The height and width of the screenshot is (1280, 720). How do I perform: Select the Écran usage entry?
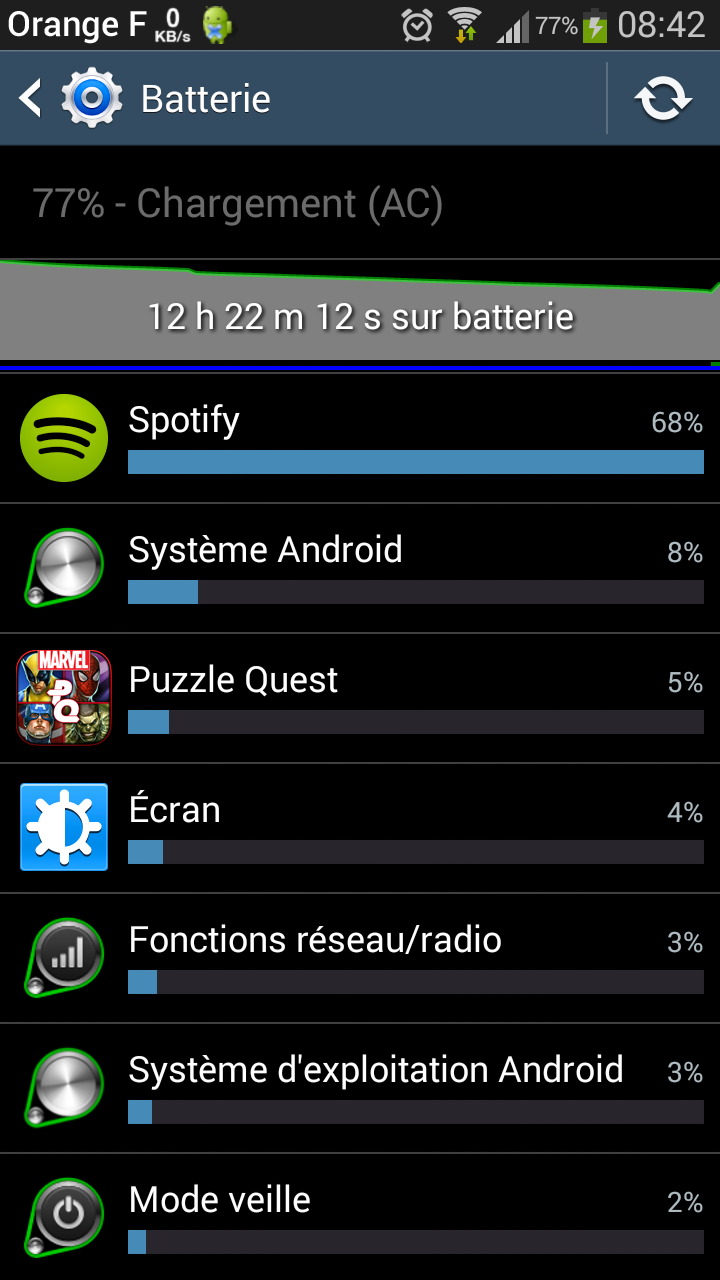tap(360, 828)
